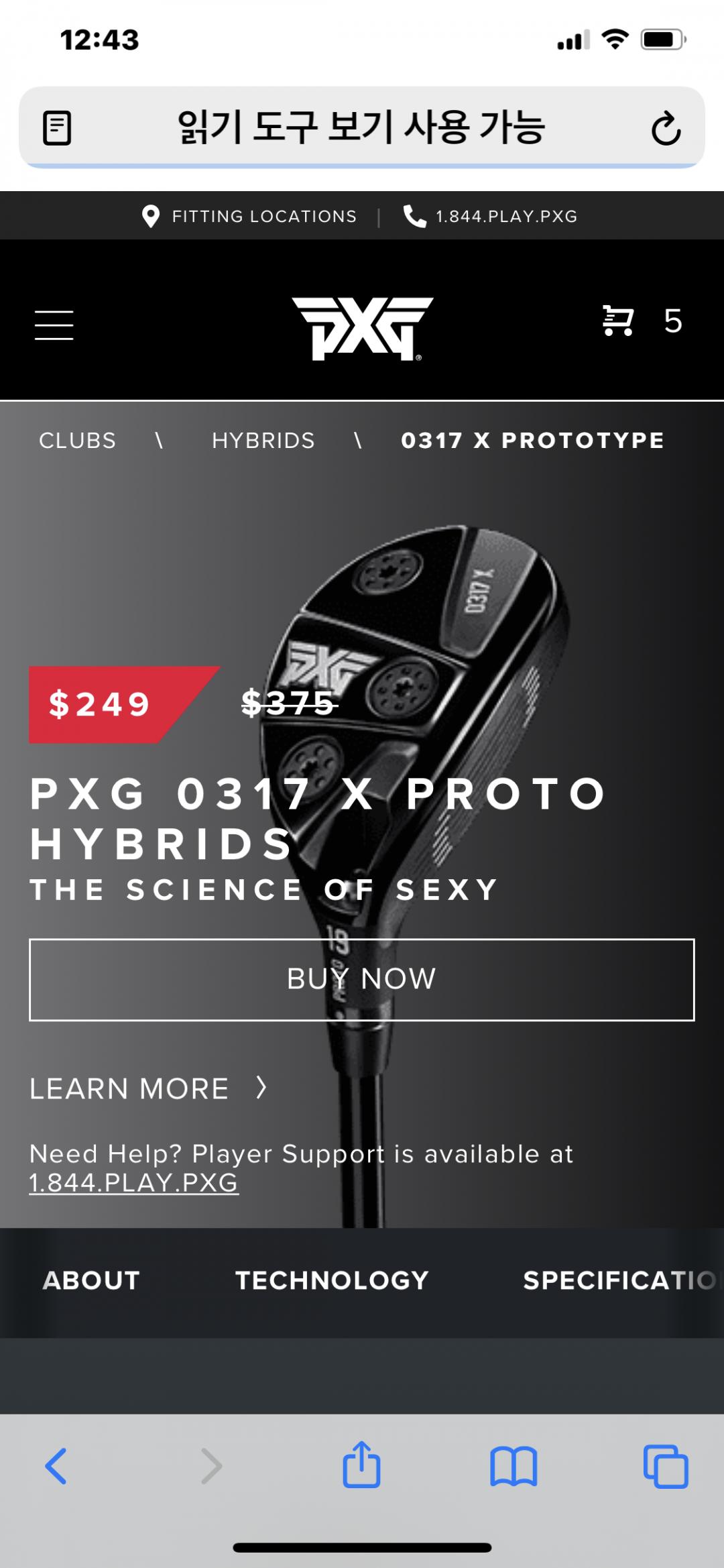Switch to the Technology tab
The width and height of the screenshot is (724, 1568).
pos(332,1280)
